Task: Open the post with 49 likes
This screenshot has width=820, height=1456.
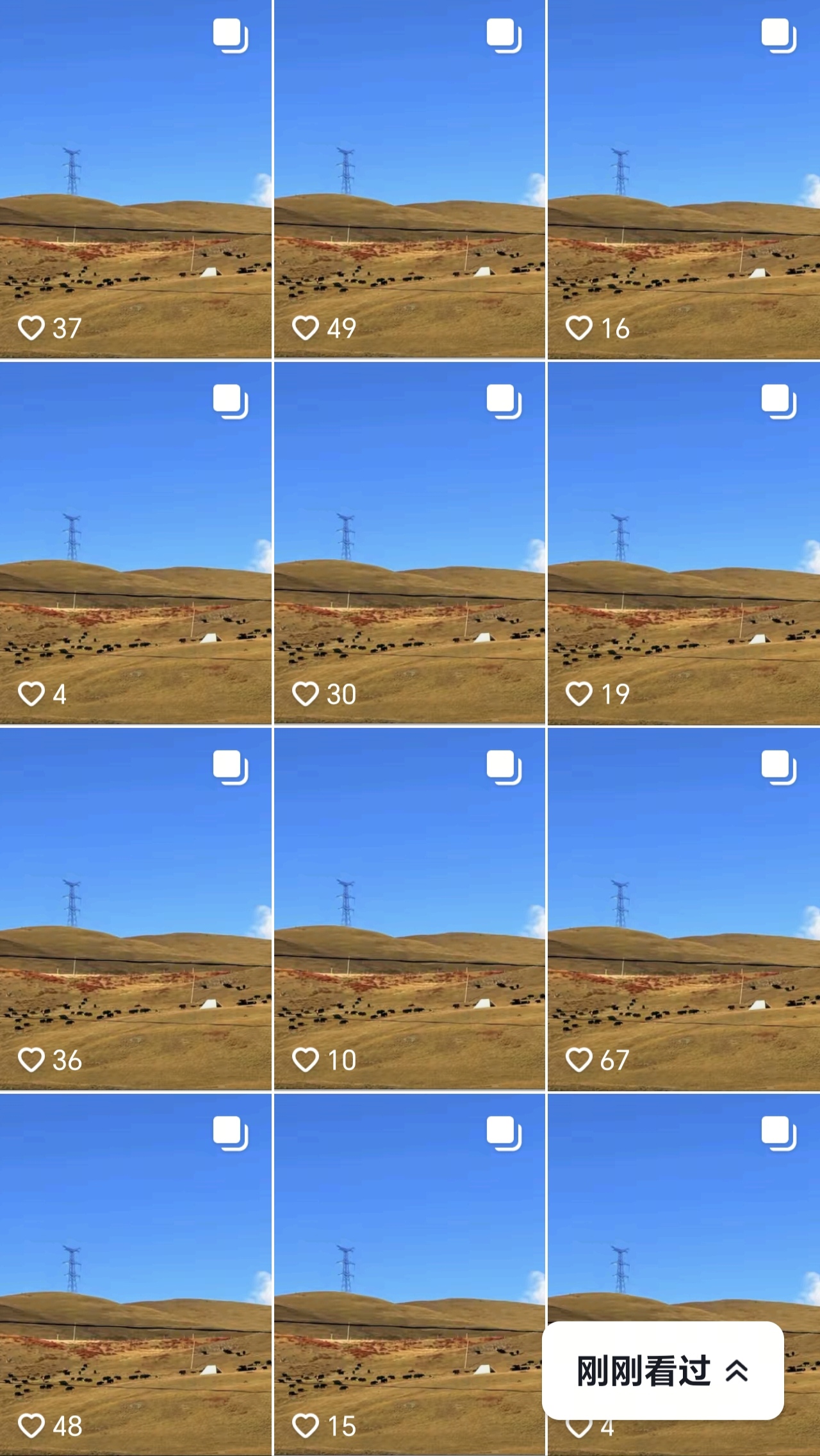Action: (409, 179)
